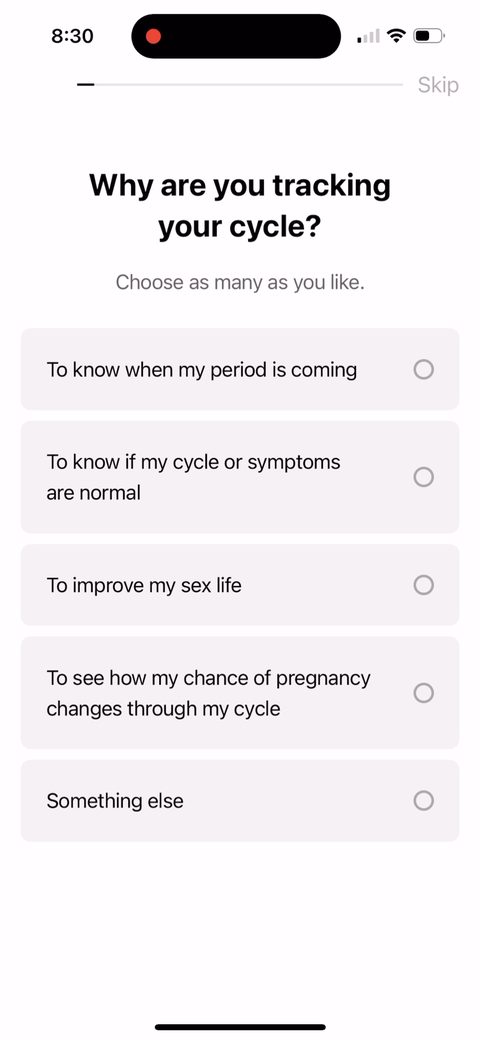Pick the chance of pregnancy option

click(x=240, y=693)
